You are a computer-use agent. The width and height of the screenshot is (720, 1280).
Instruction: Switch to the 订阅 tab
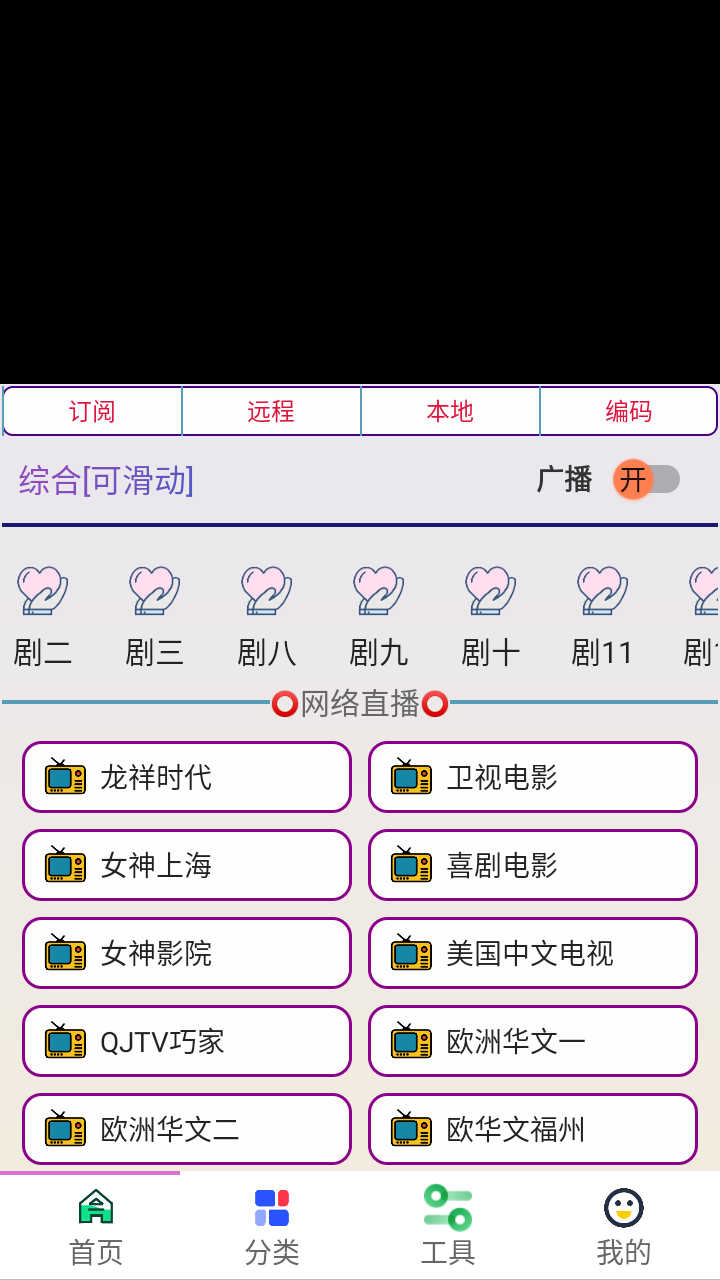tap(92, 411)
